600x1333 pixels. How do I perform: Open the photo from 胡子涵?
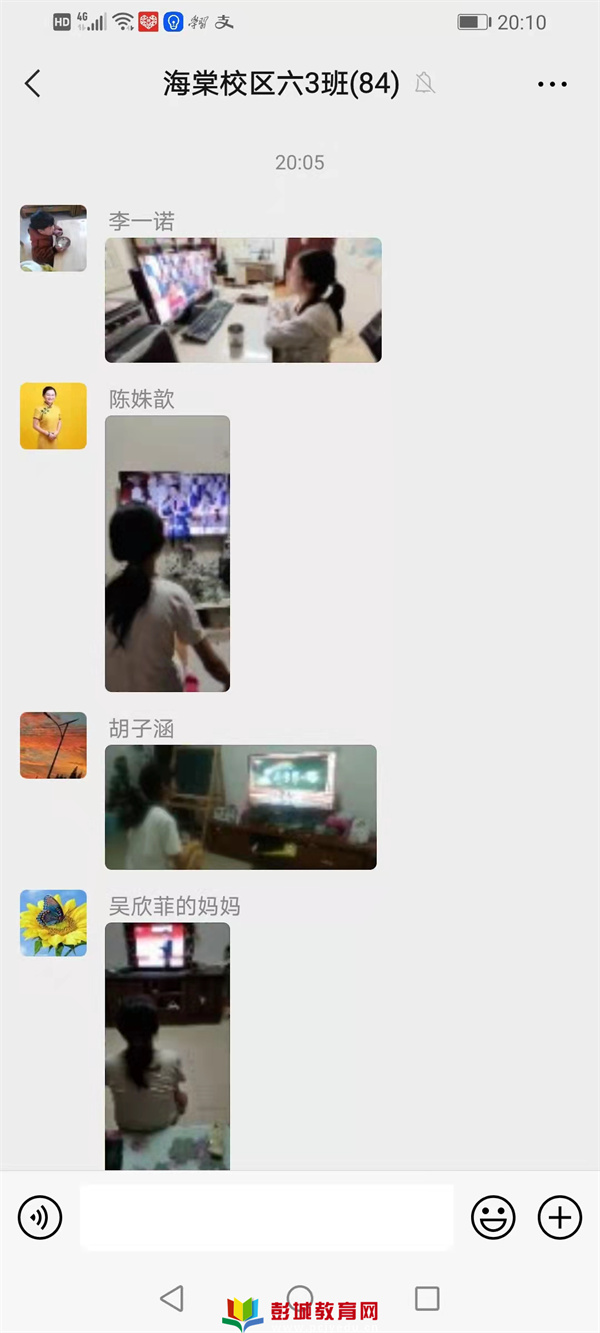point(240,807)
